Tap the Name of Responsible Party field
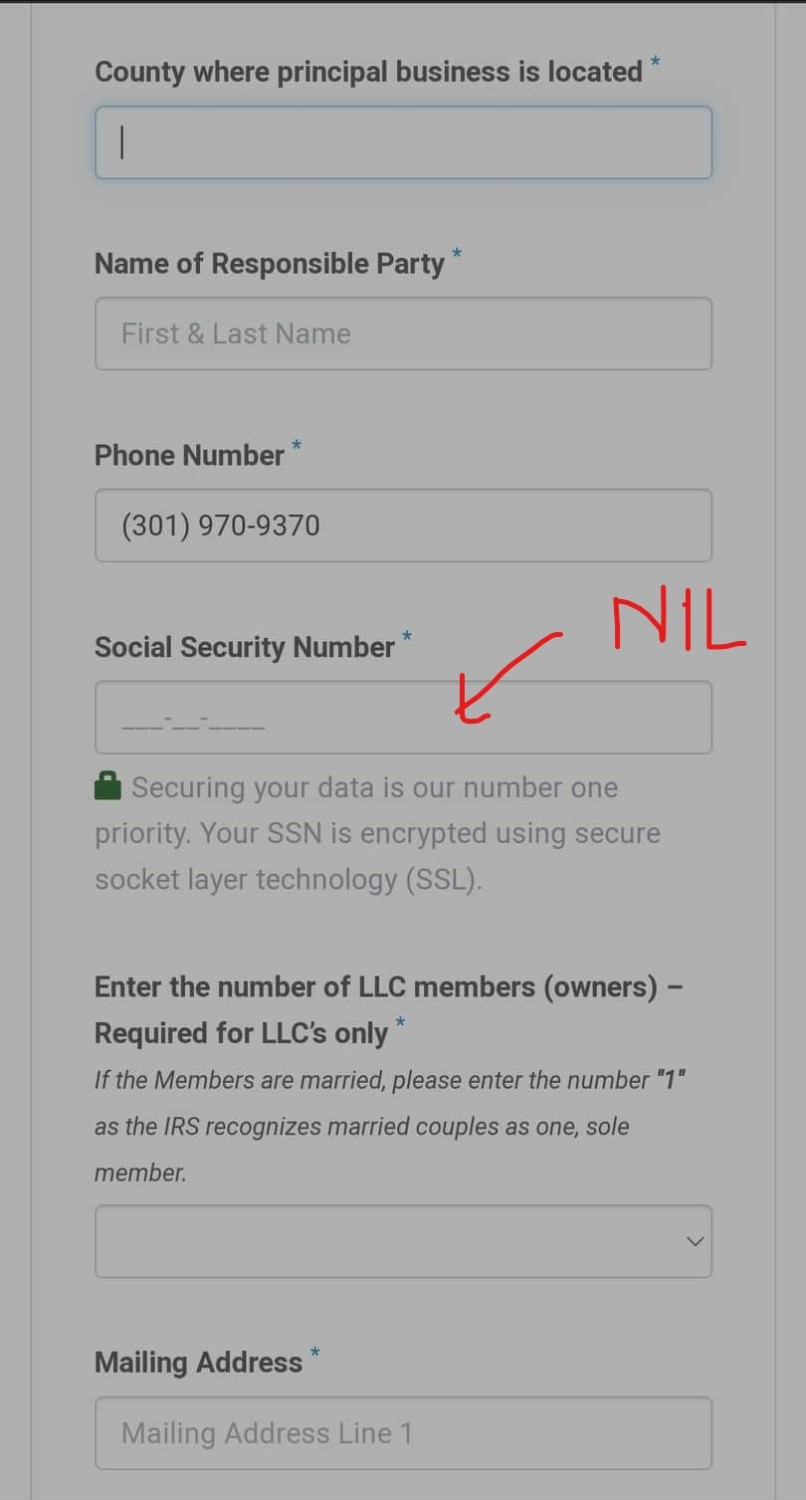806x1500 pixels. pos(403,334)
